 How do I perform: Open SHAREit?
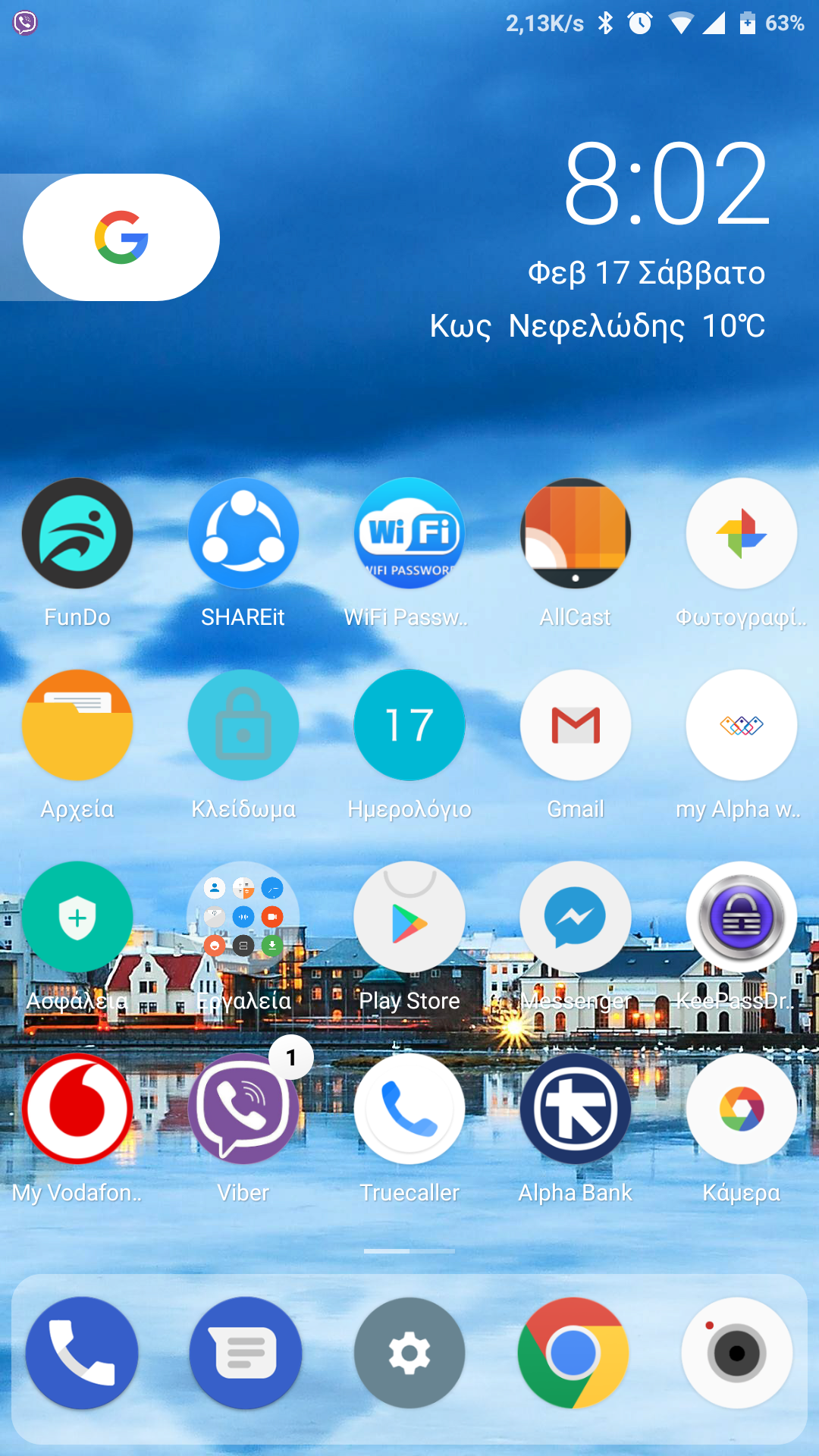[x=243, y=533]
